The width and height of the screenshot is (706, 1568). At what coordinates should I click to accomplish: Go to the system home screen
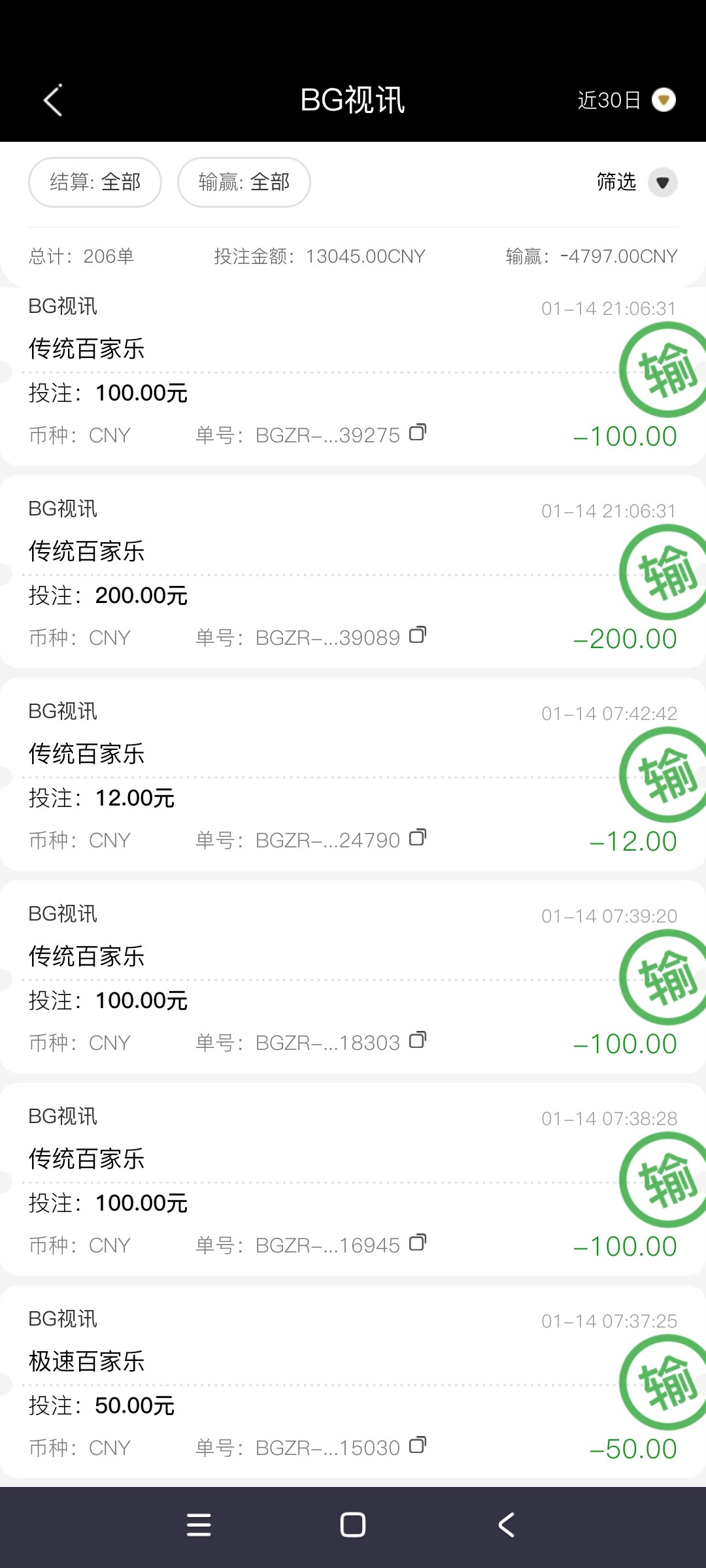pyautogui.click(x=353, y=1526)
